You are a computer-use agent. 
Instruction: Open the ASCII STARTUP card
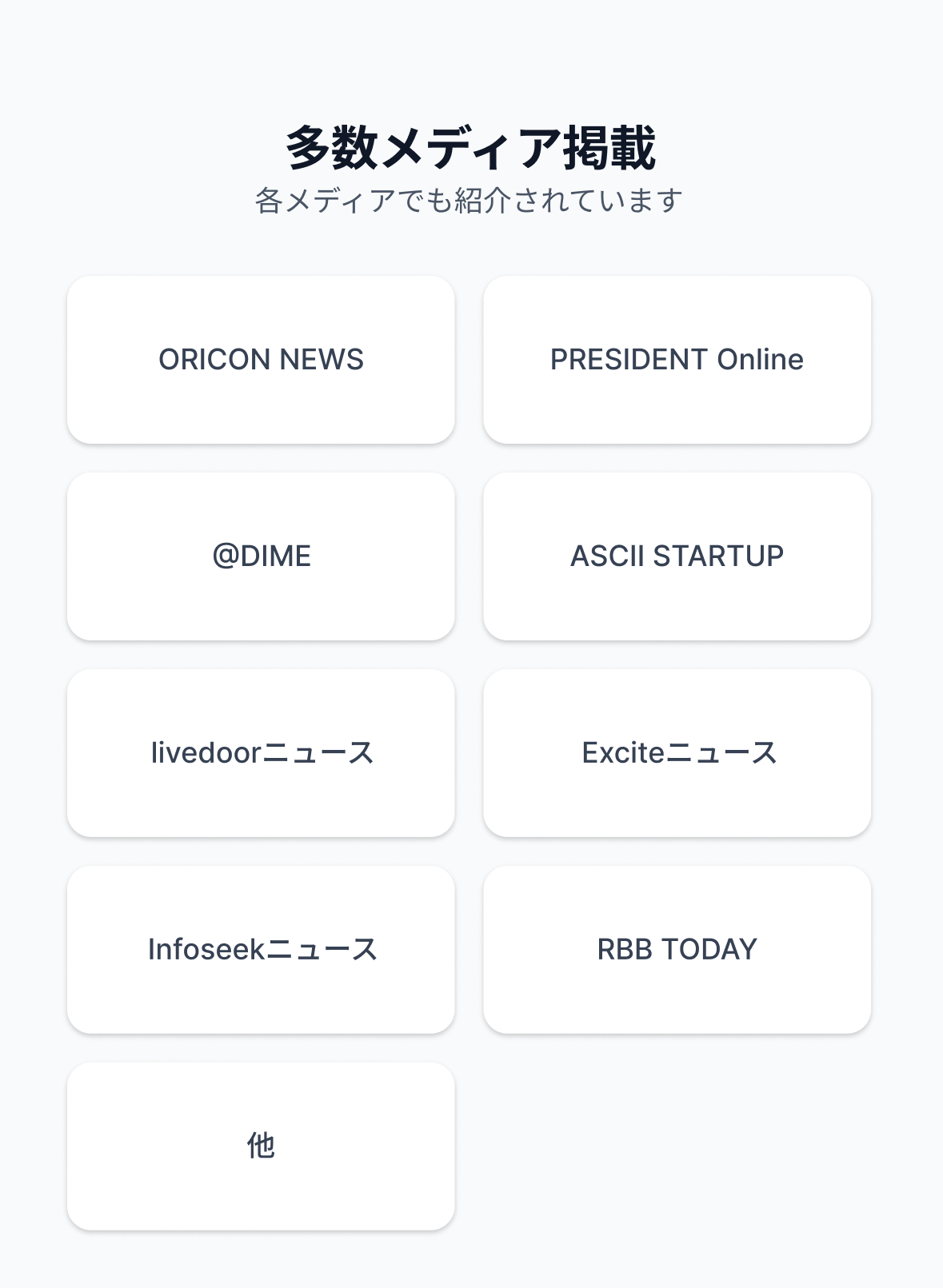677,556
